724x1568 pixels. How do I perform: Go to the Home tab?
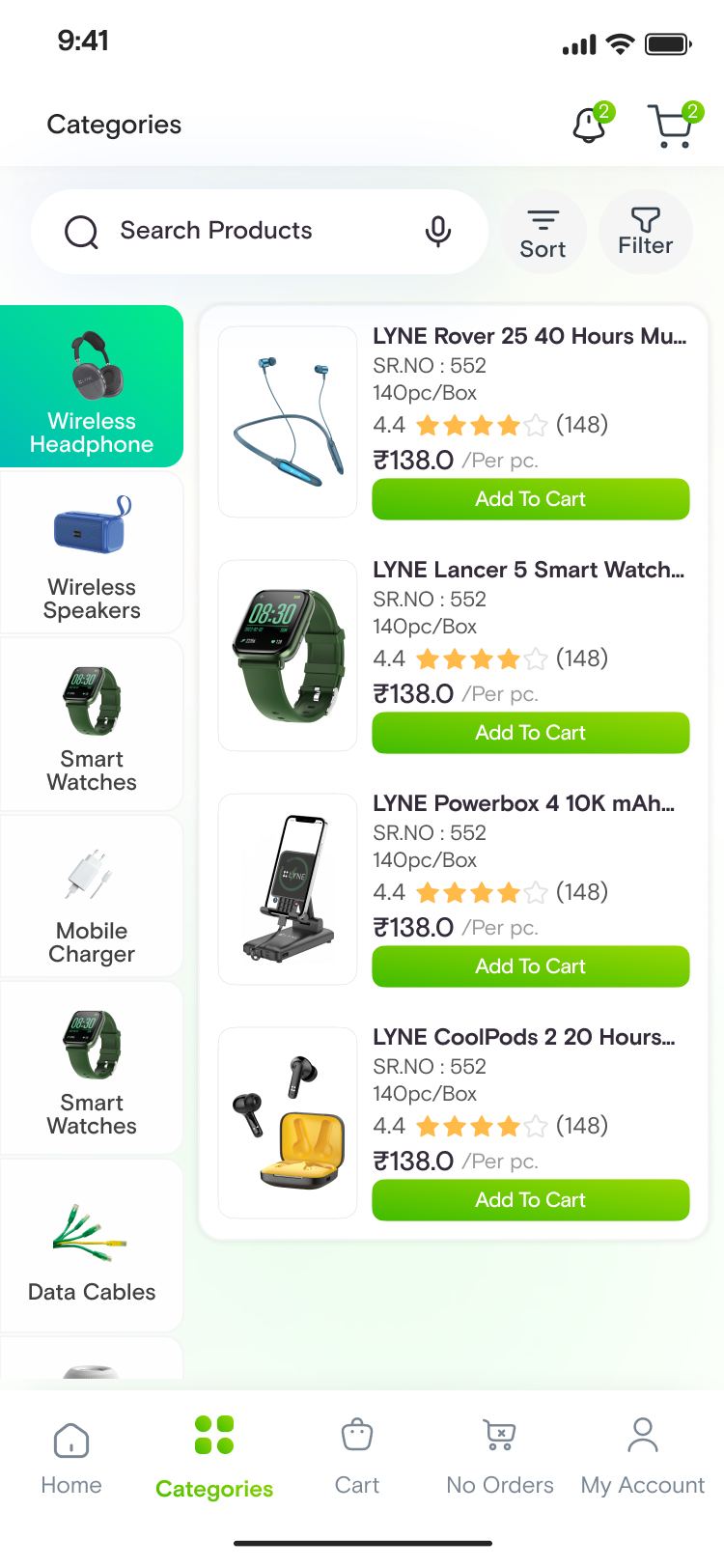71,1457
